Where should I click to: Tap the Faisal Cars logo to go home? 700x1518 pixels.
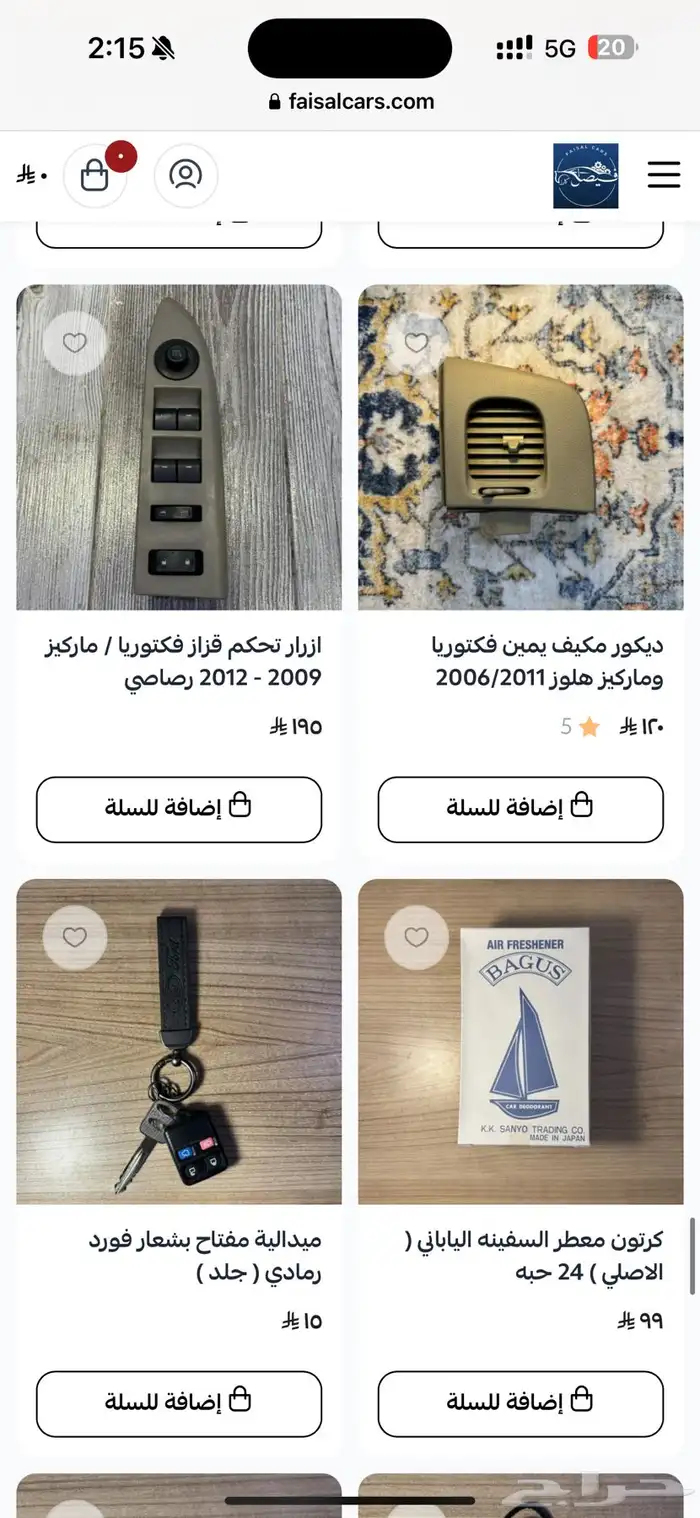tap(586, 176)
